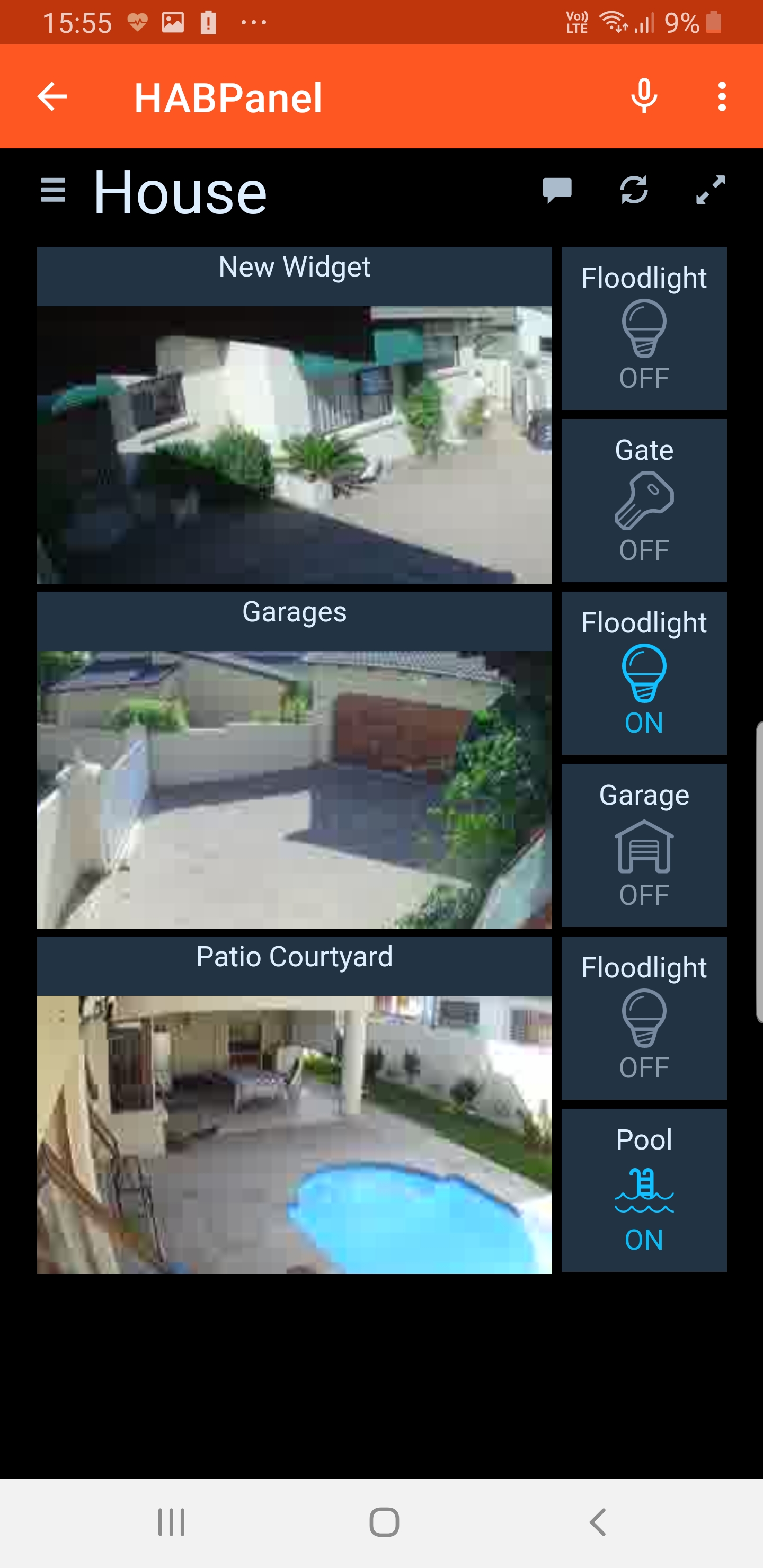Toggle the Garage door switch
The height and width of the screenshot is (1568, 763).
644,845
